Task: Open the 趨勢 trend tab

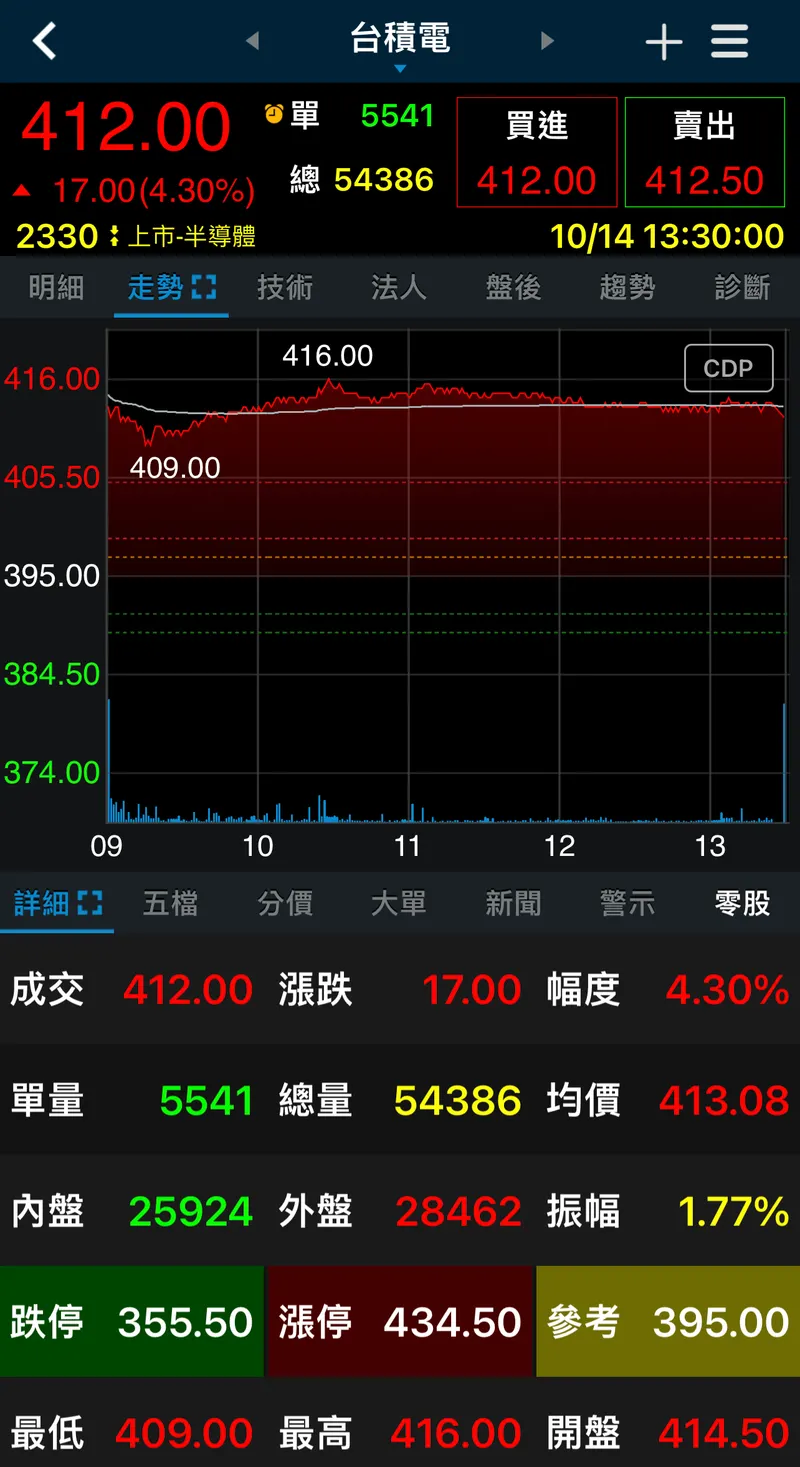Action: [x=627, y=288]
